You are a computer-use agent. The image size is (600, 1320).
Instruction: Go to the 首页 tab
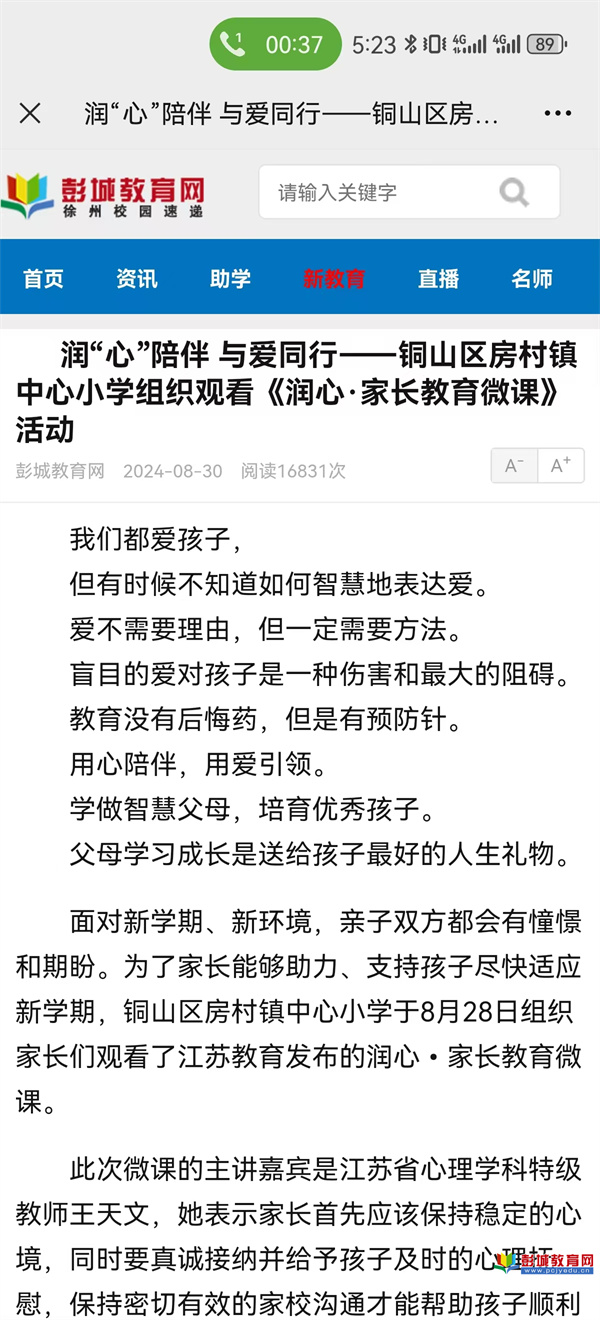click(43, 279)
